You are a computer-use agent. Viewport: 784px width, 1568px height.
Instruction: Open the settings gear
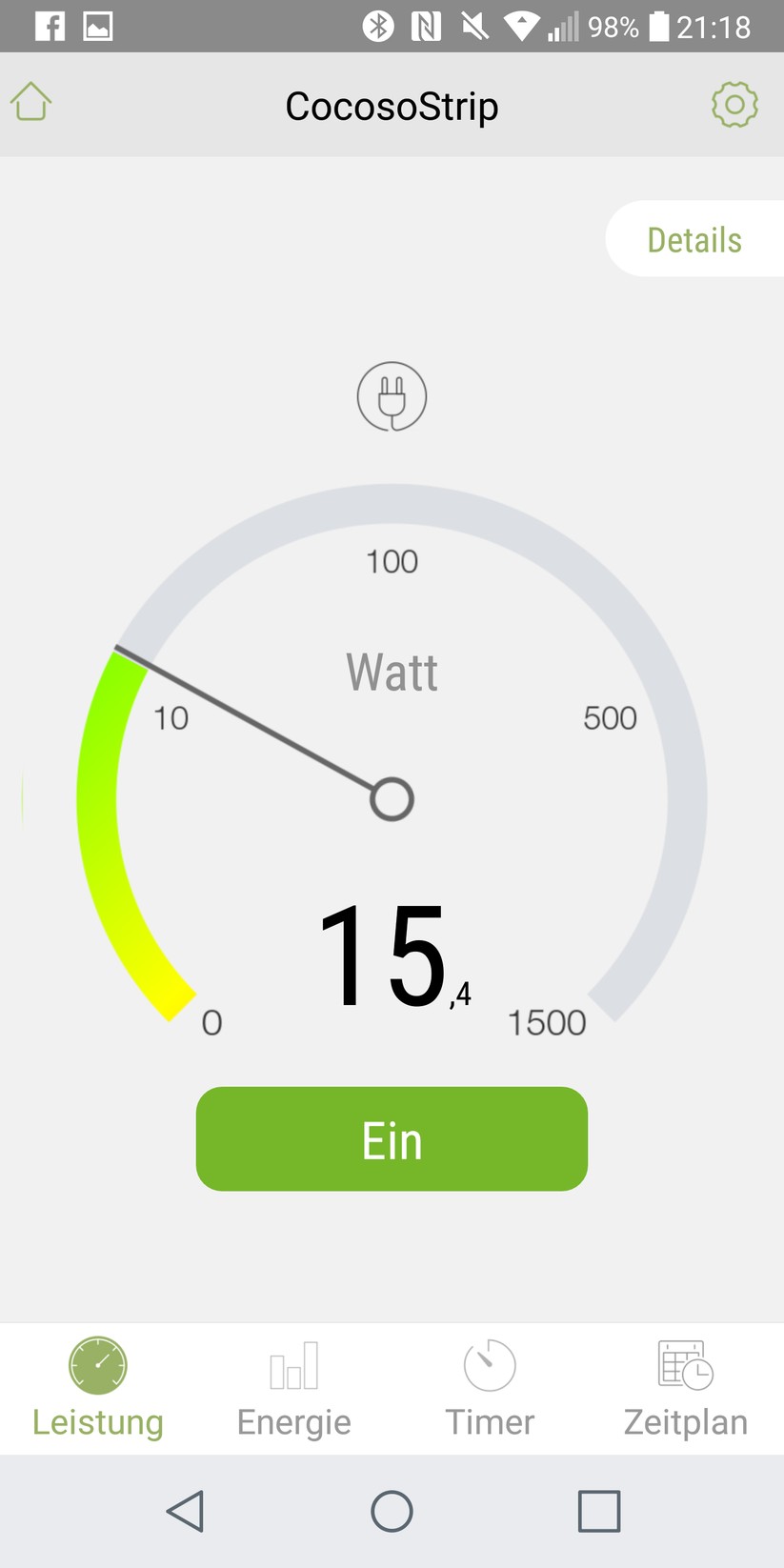coord(734,104)
